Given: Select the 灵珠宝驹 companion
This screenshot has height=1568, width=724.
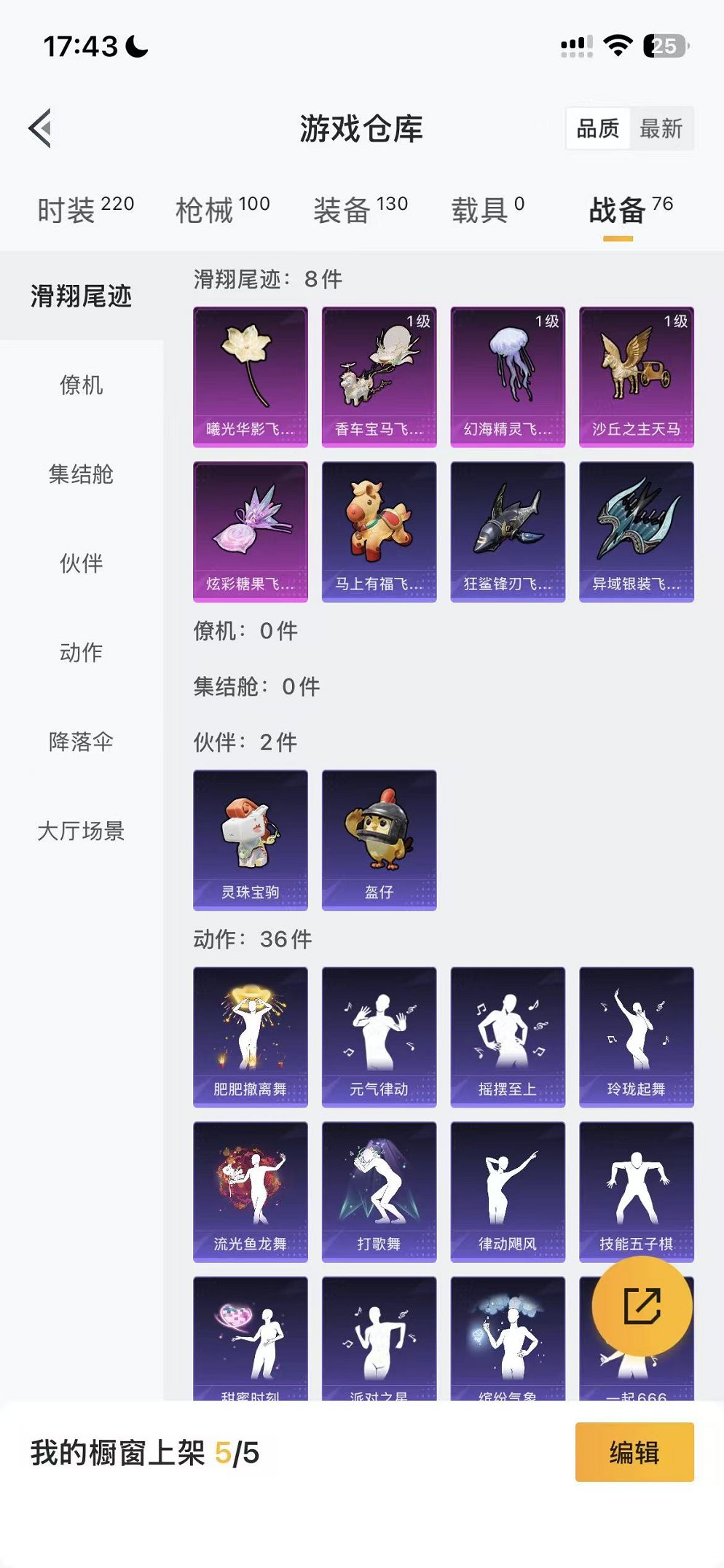Looking at the screenshot, I should click(x=250, y=839).
